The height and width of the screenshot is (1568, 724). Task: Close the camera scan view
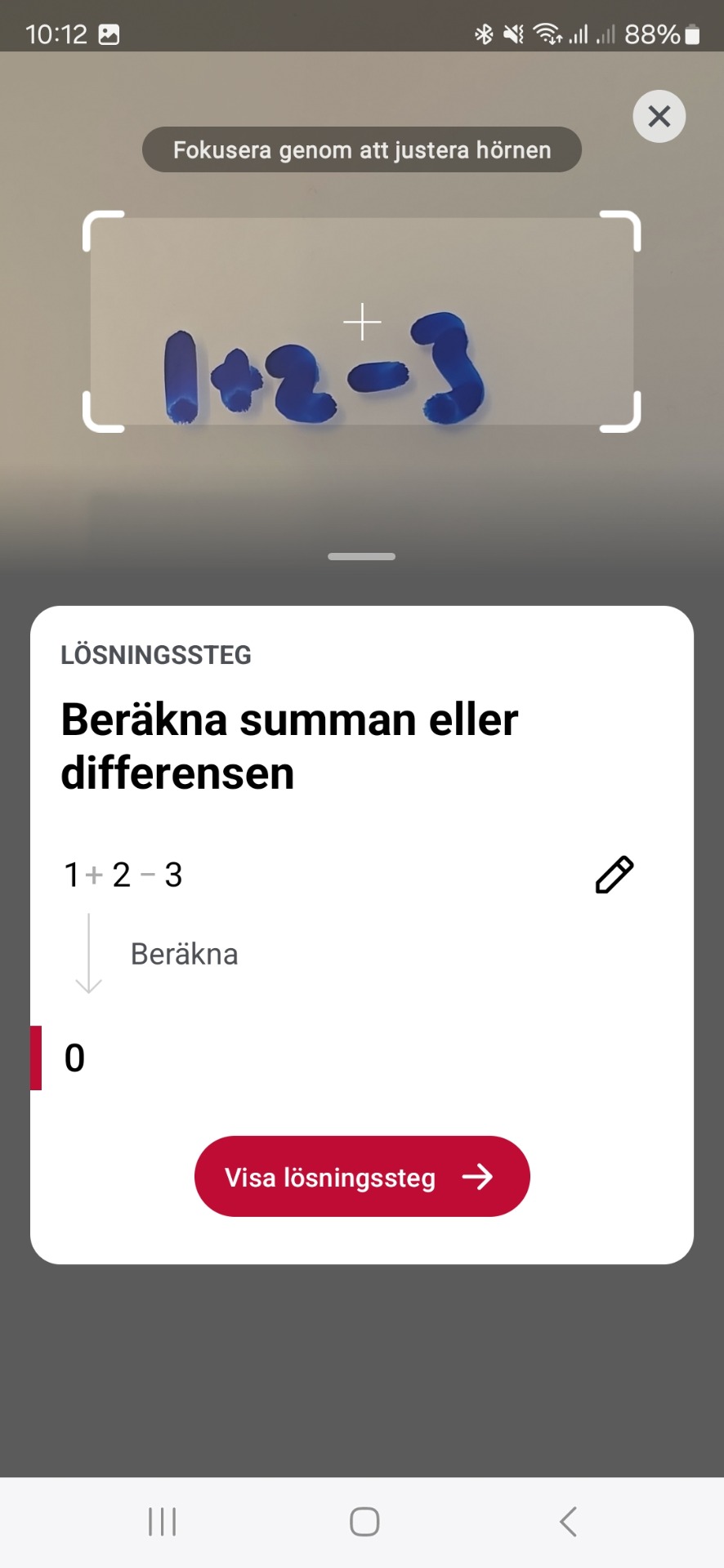point(659,117)
